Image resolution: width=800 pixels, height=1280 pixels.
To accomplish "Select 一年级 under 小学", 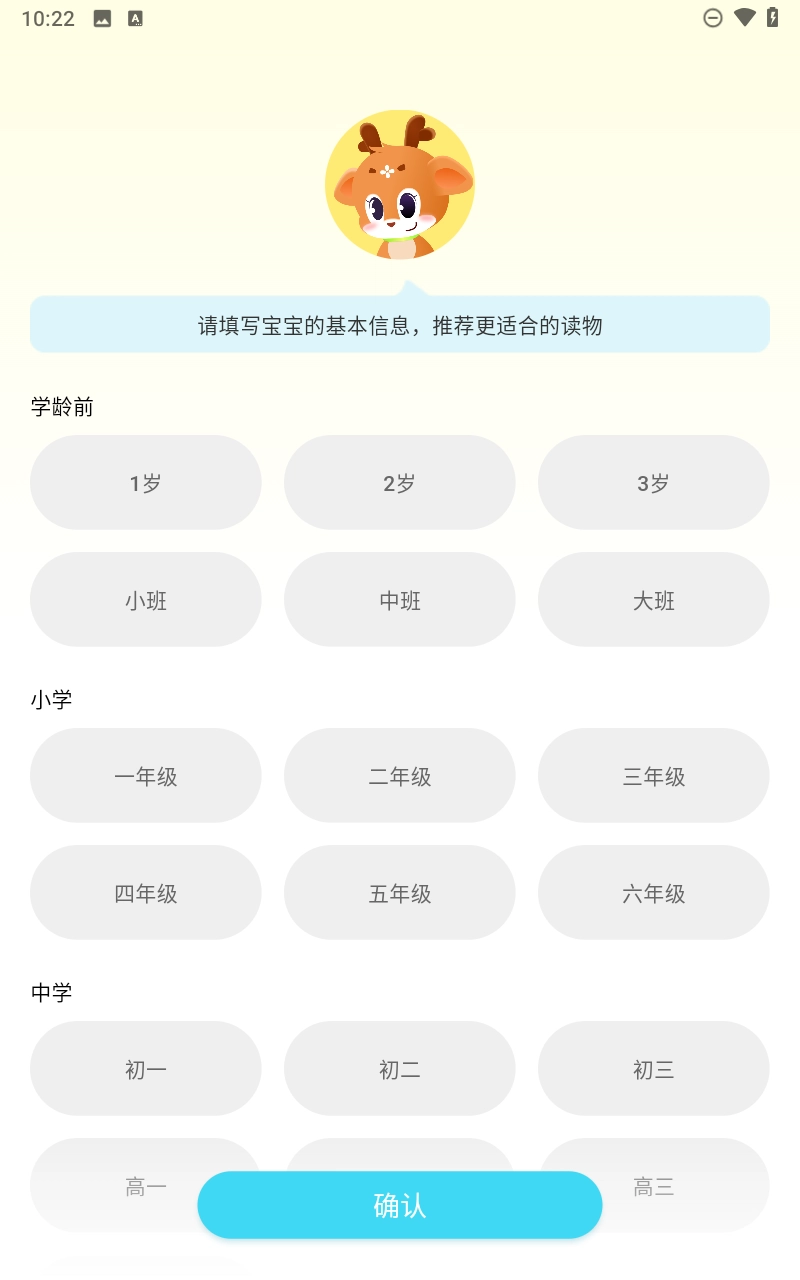I will pyautogui.click(x=145, y=775).
